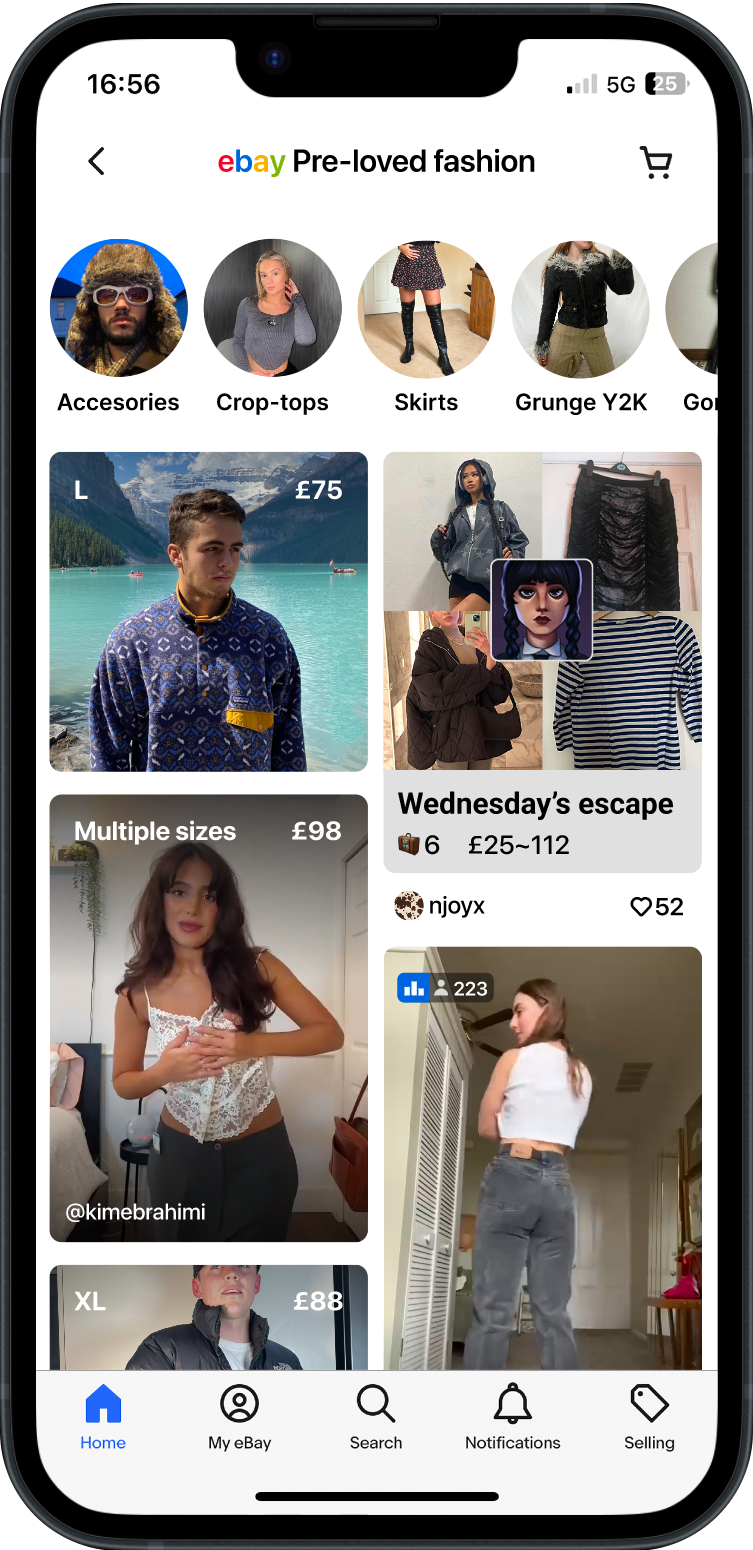Open the £88 size XL jacket listing
The height and width of the screenshot is (1550, 753).
click(208, 1318)
